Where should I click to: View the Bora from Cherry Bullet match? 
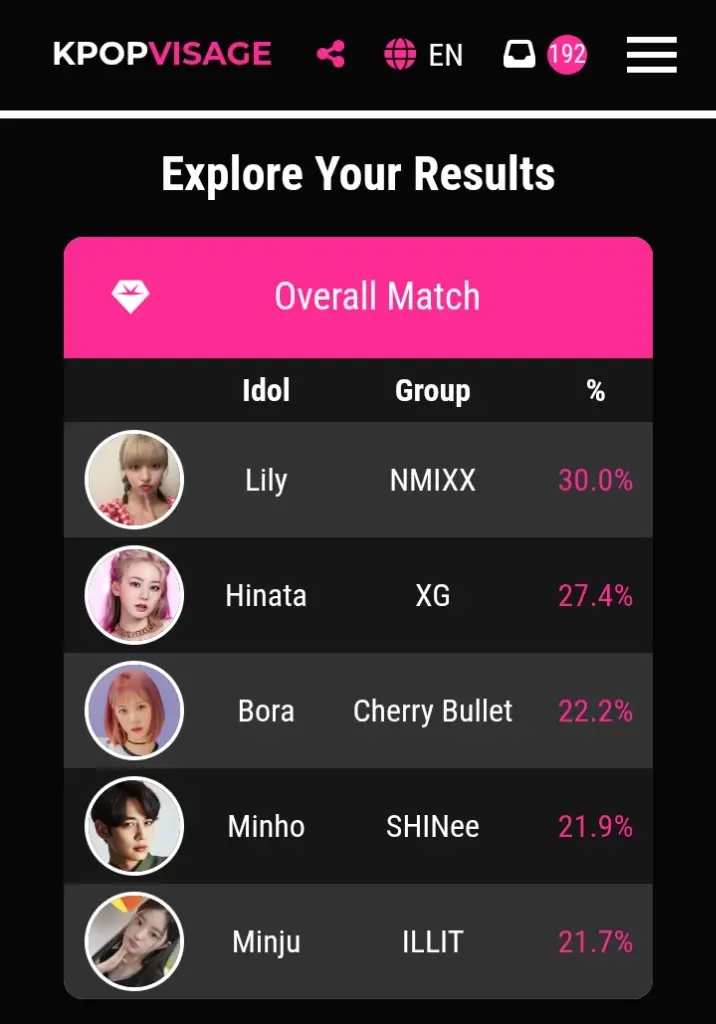(358, 711)
